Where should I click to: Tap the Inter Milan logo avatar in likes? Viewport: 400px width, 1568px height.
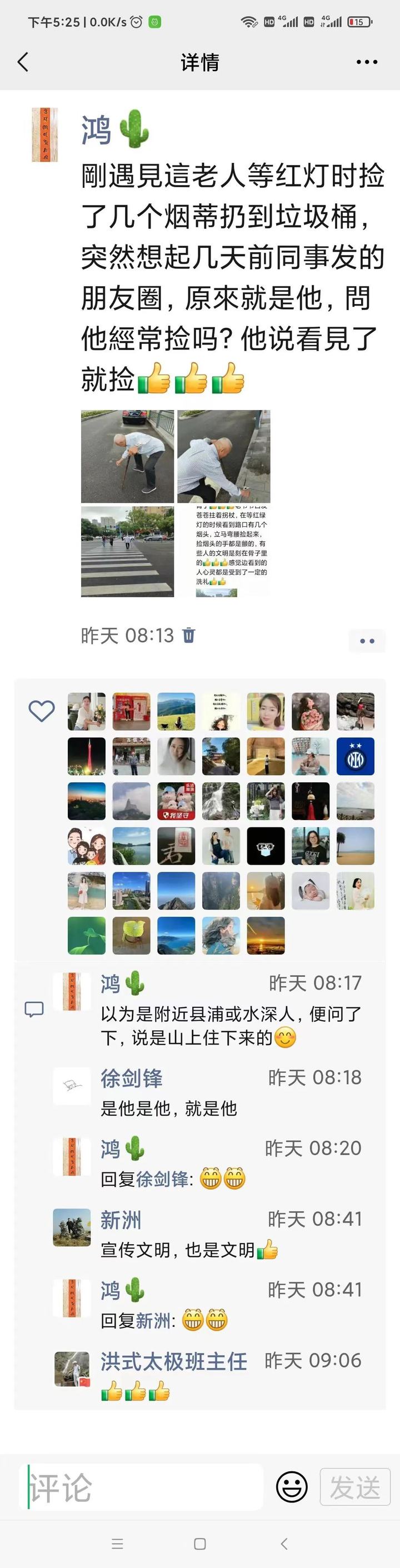355,756
